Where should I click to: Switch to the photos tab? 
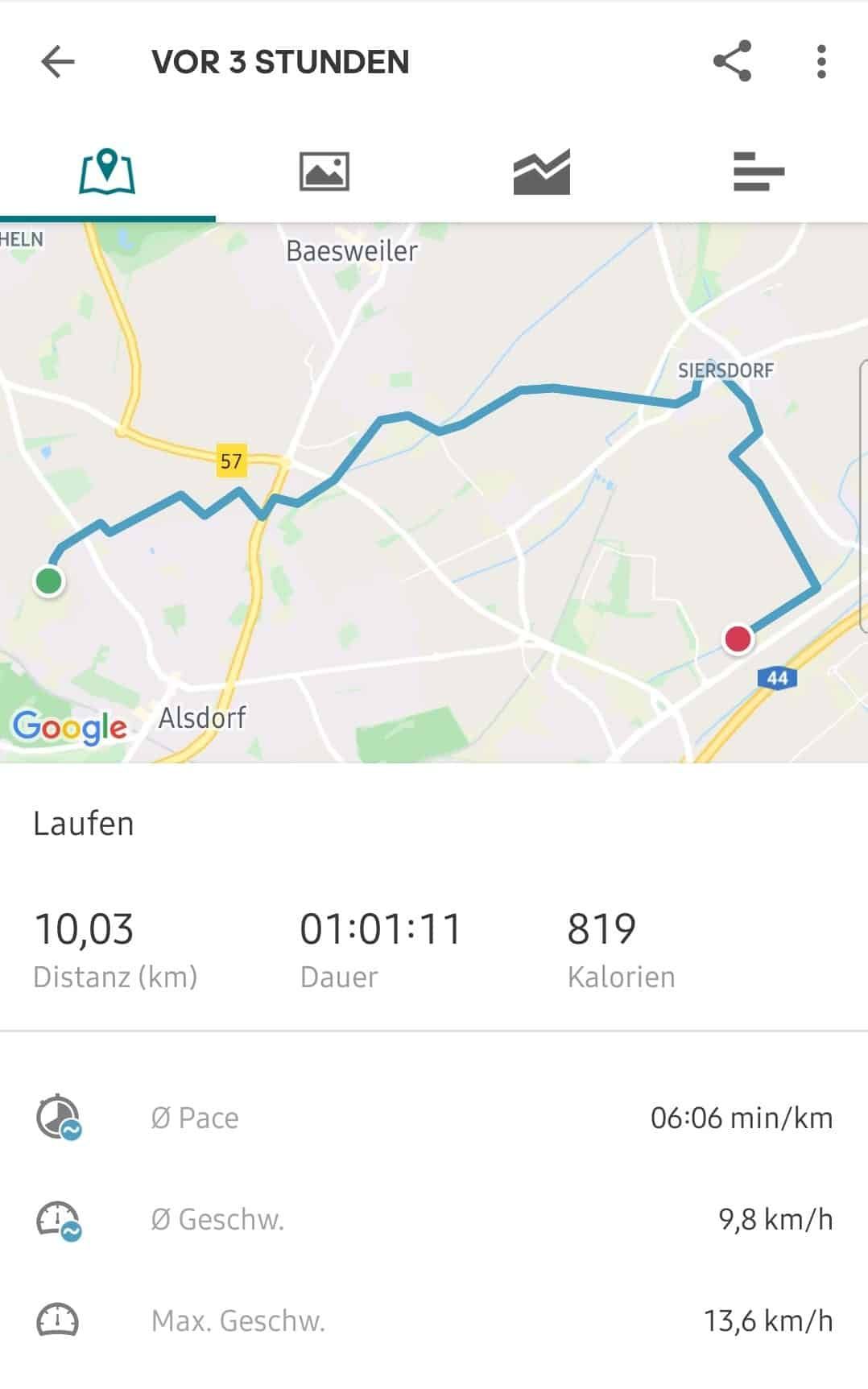pyautogui.click(x=324, y=172)
